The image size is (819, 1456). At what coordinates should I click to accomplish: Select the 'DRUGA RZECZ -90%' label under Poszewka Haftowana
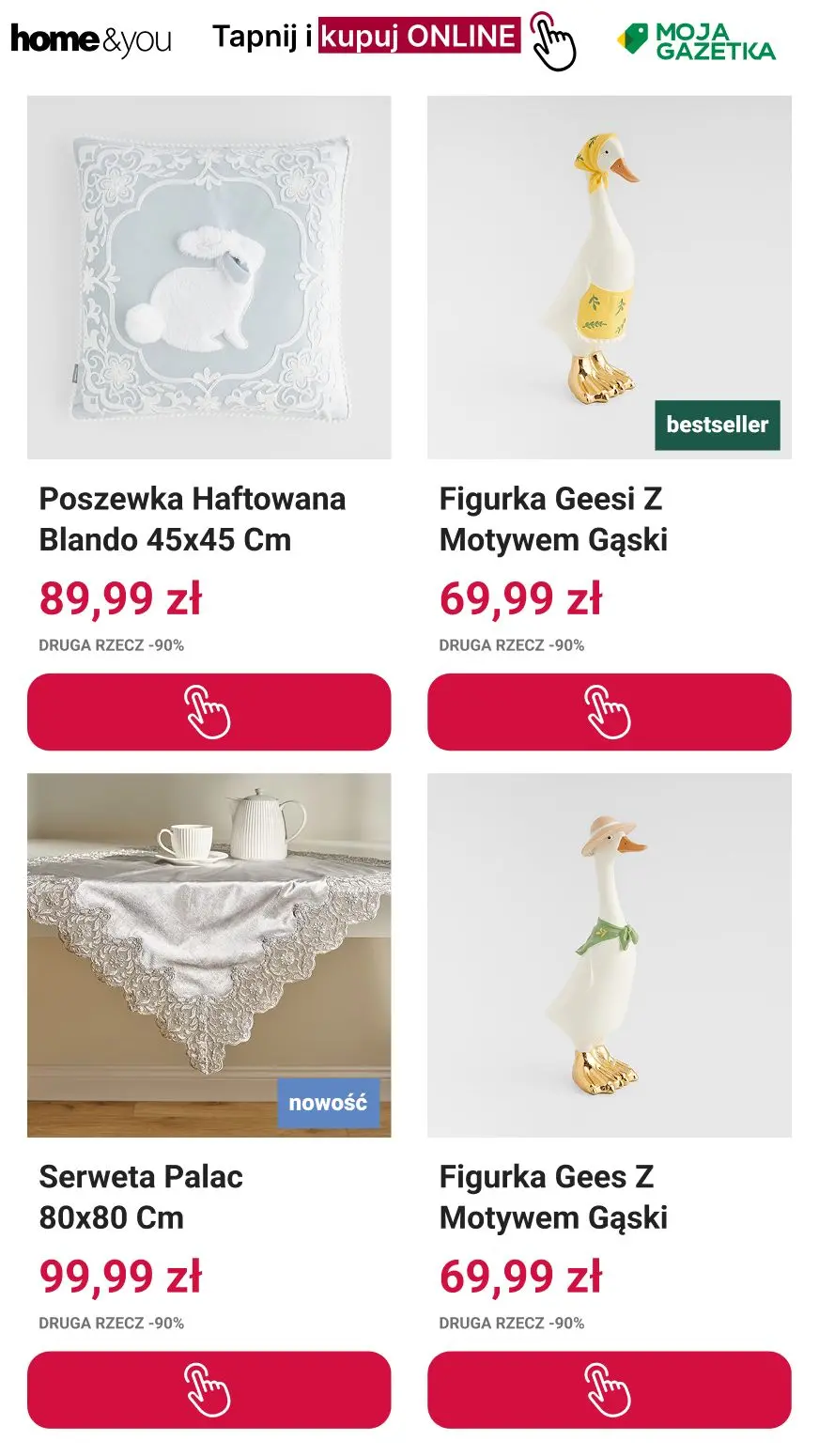[x=112, y=646]
